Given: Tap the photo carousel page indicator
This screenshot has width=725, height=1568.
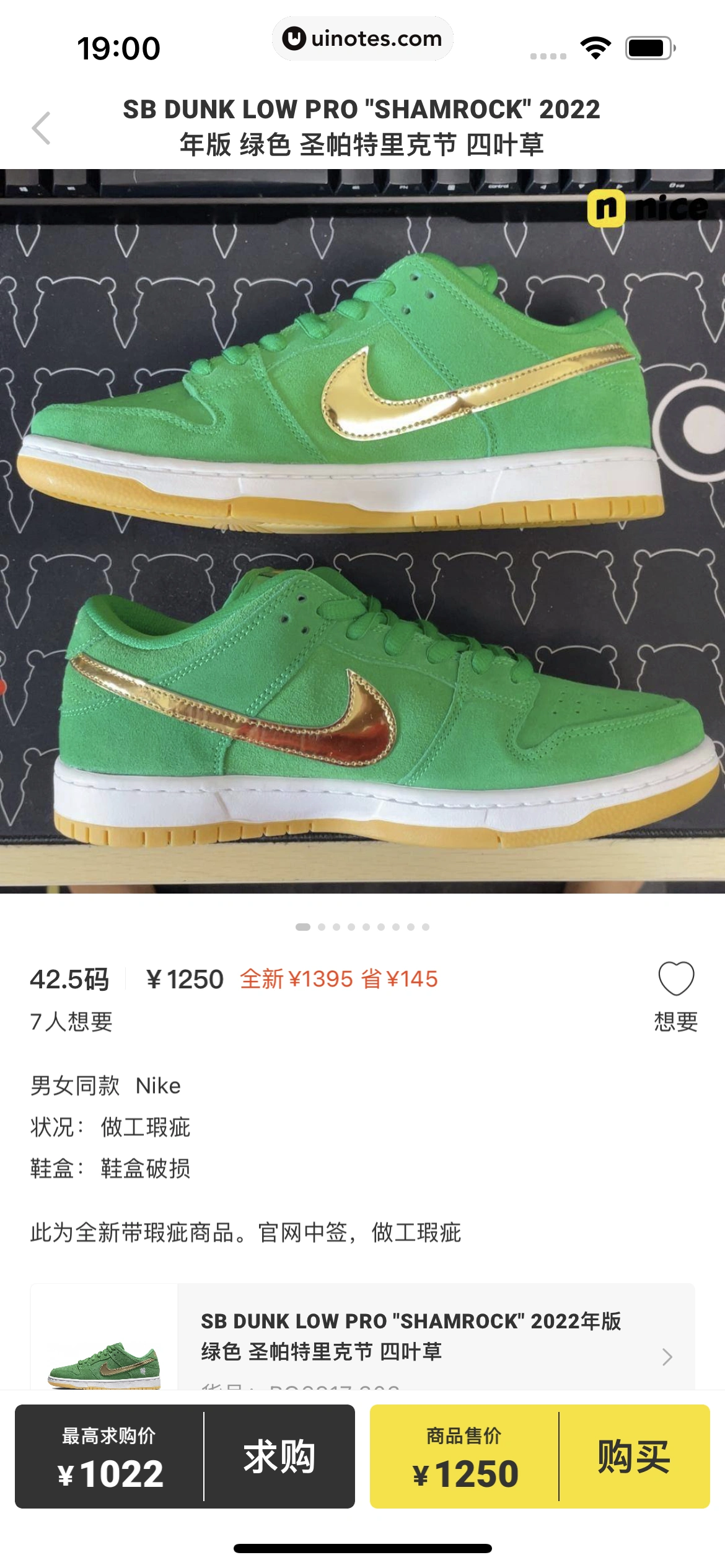Looking at the screenshot, I should click(x=362, y=927).
